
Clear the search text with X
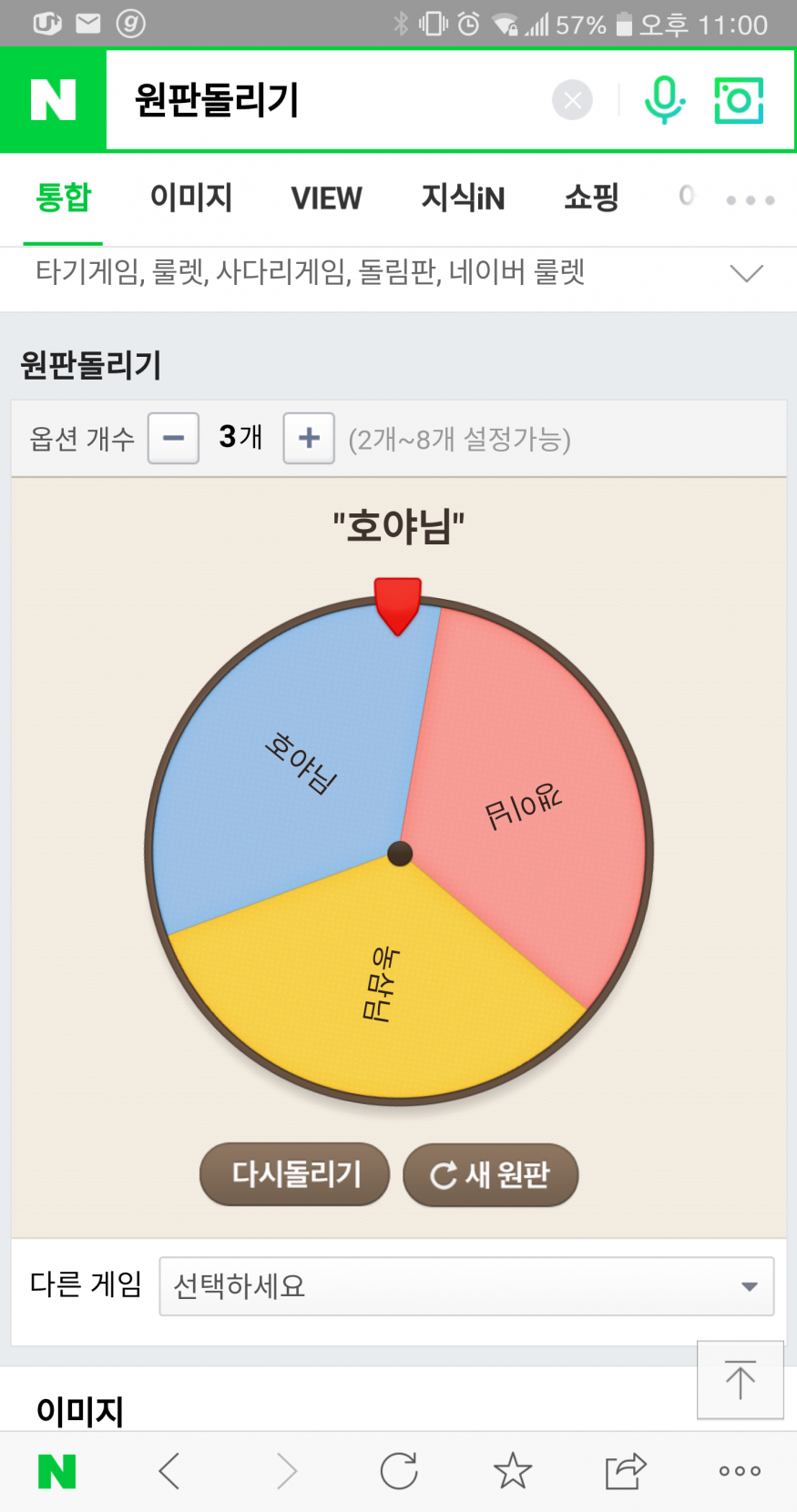click(572, 100)
